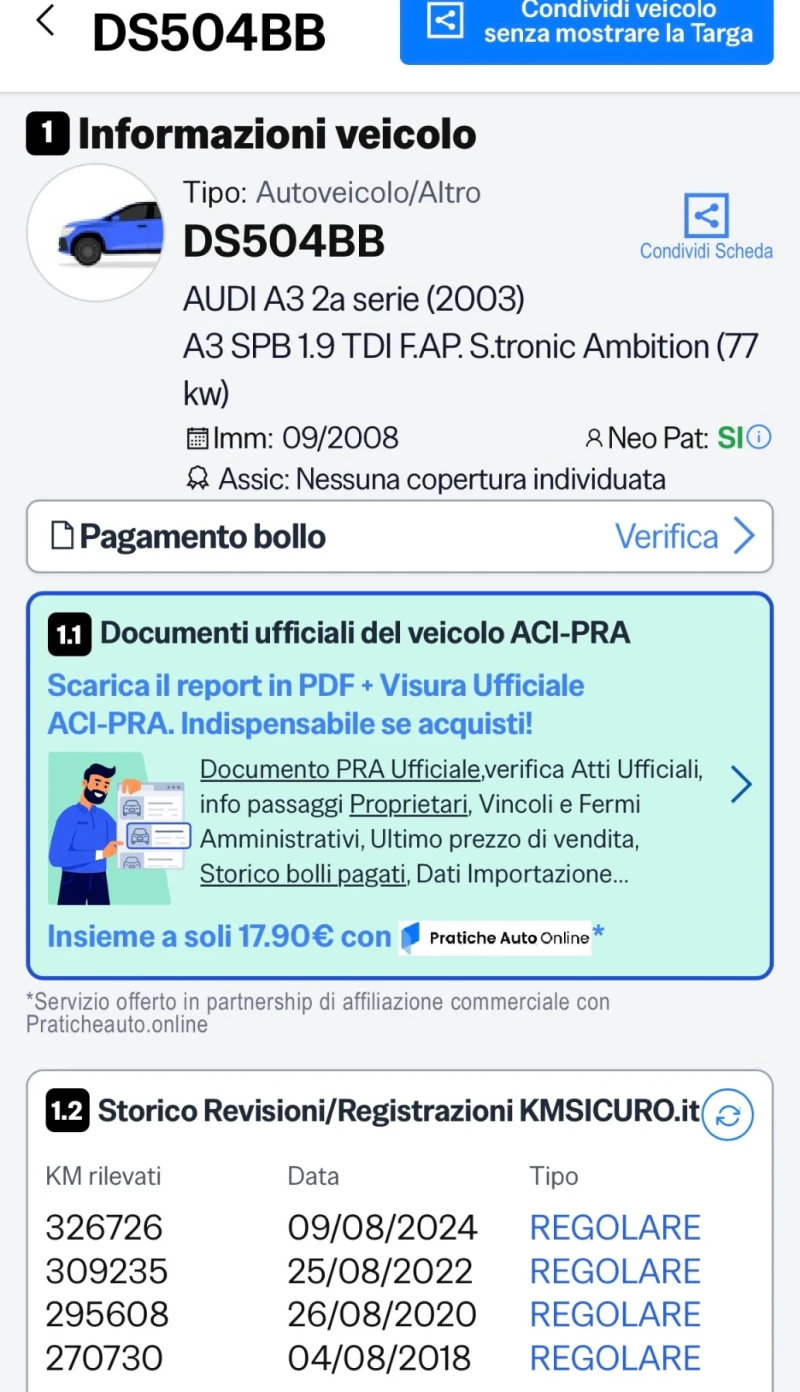
Task: Open REGOLARE for the 09/08/2024 revision
Action: click(615, 1227)
